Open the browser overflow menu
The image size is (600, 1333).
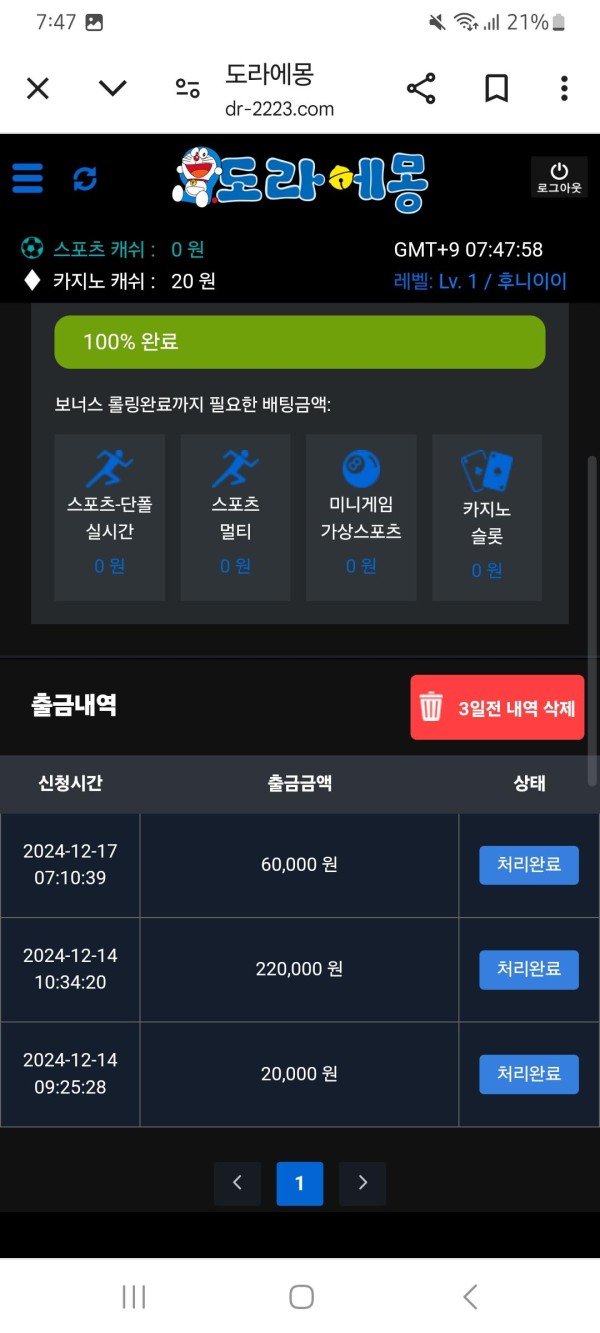(x=564, y=88)
